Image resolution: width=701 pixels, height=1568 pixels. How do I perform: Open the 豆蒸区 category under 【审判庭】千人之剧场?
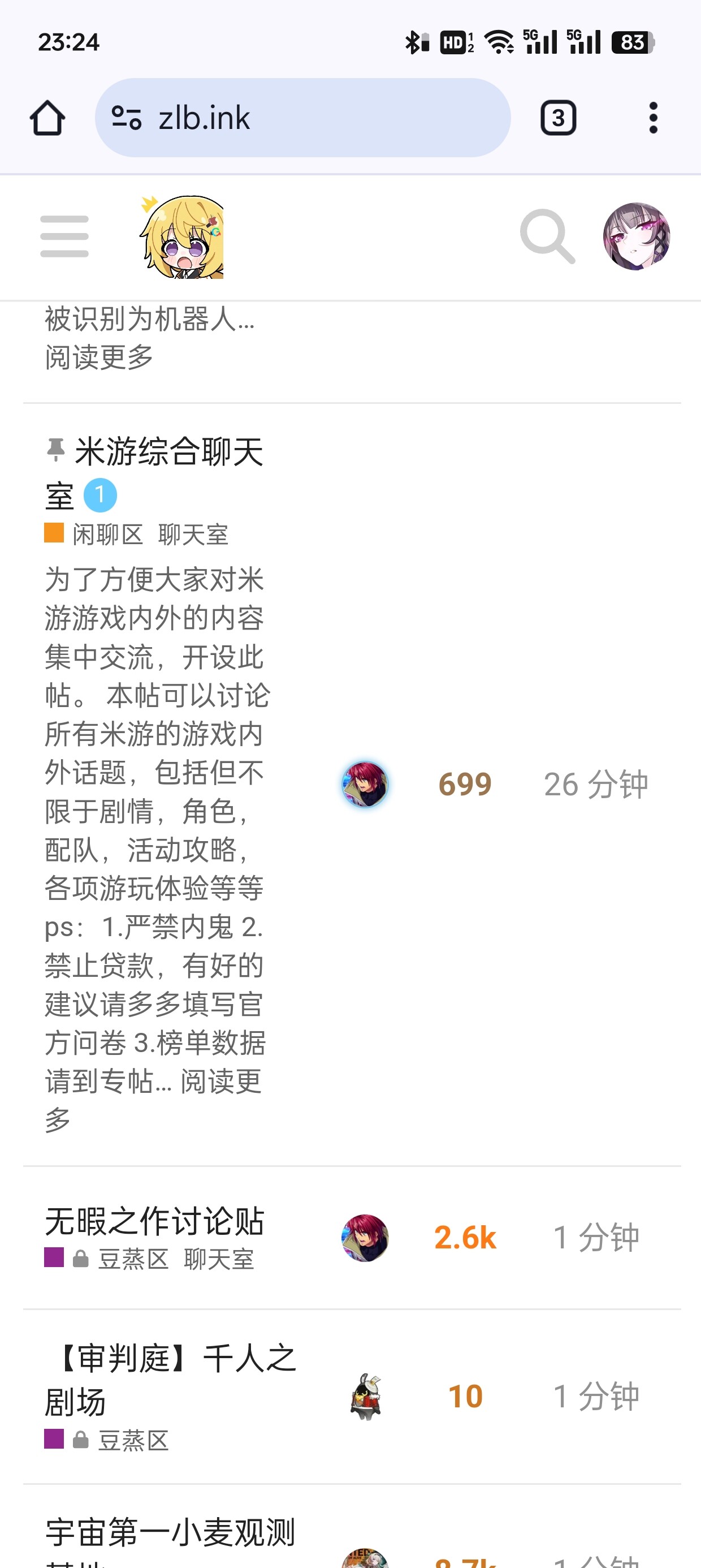tap(133, 1440)
